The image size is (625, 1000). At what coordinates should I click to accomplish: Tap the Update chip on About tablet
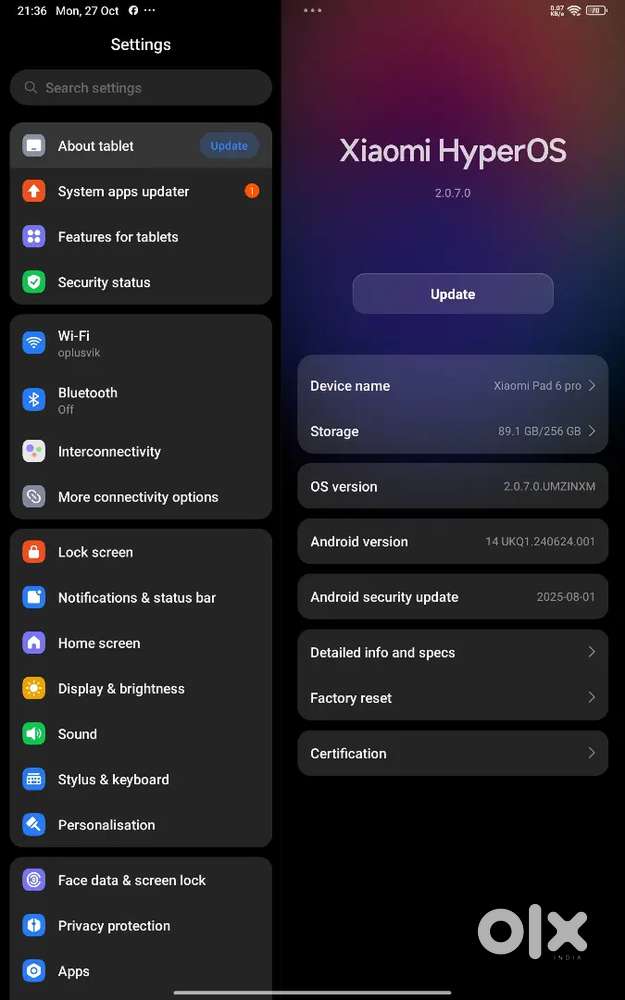pos(229,146)
